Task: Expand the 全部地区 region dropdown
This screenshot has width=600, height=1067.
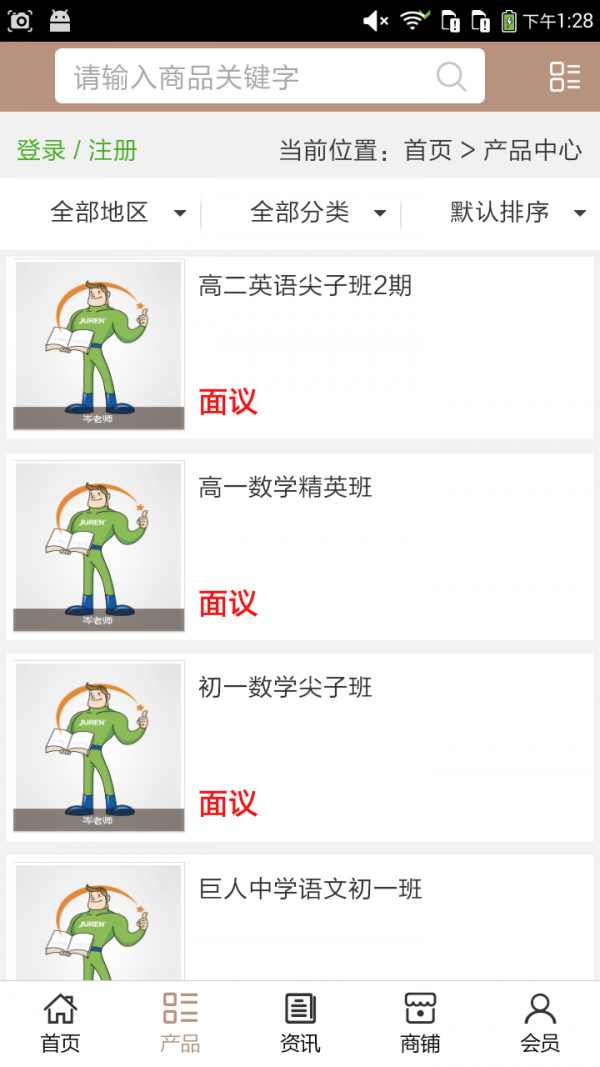Action: [x=118, y=212]
